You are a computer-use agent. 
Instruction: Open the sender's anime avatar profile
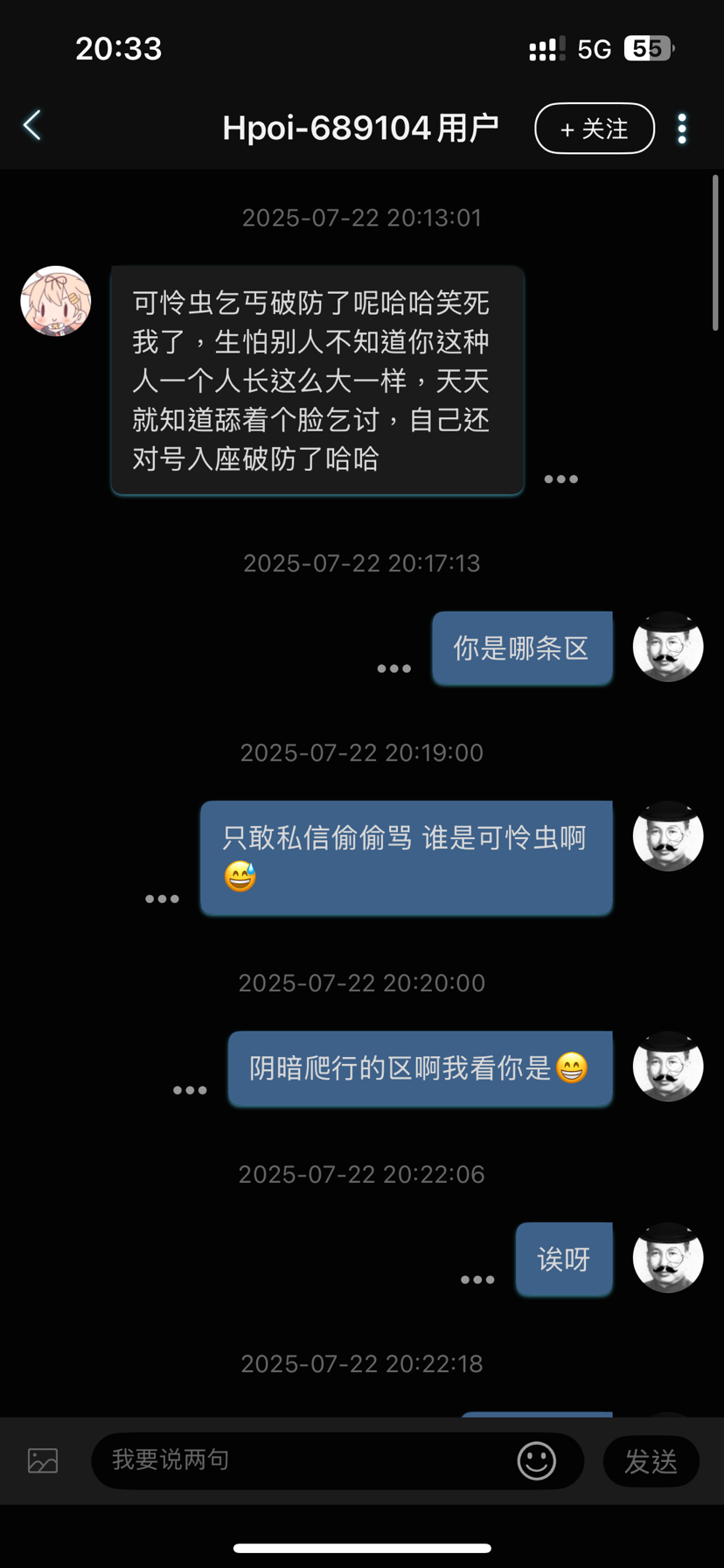(x=56, y=301)
